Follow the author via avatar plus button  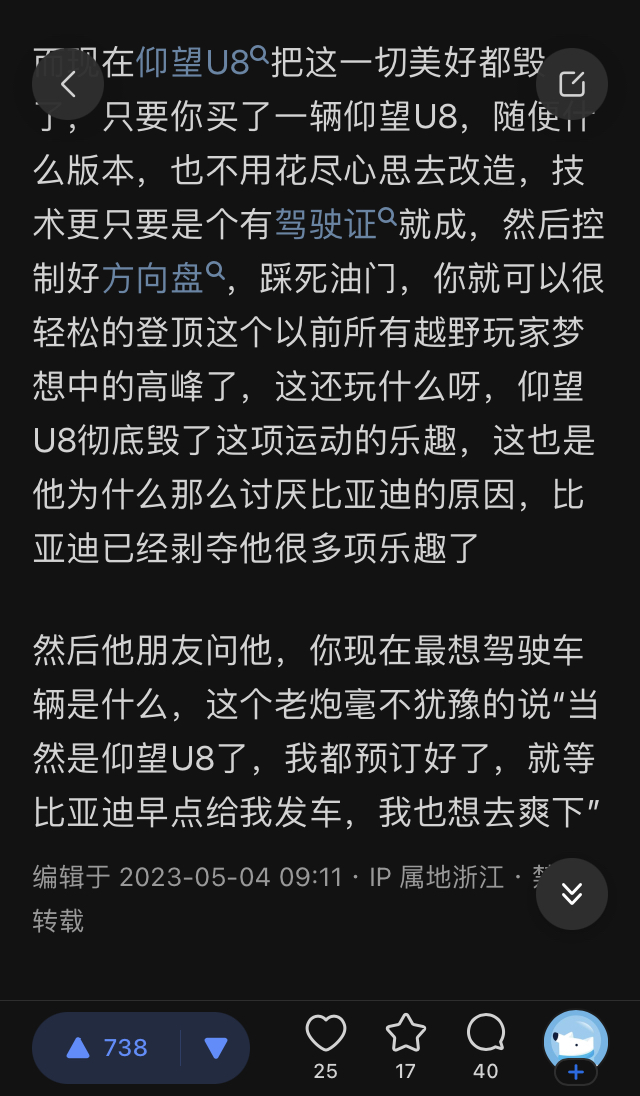(x=576, y=1072)
